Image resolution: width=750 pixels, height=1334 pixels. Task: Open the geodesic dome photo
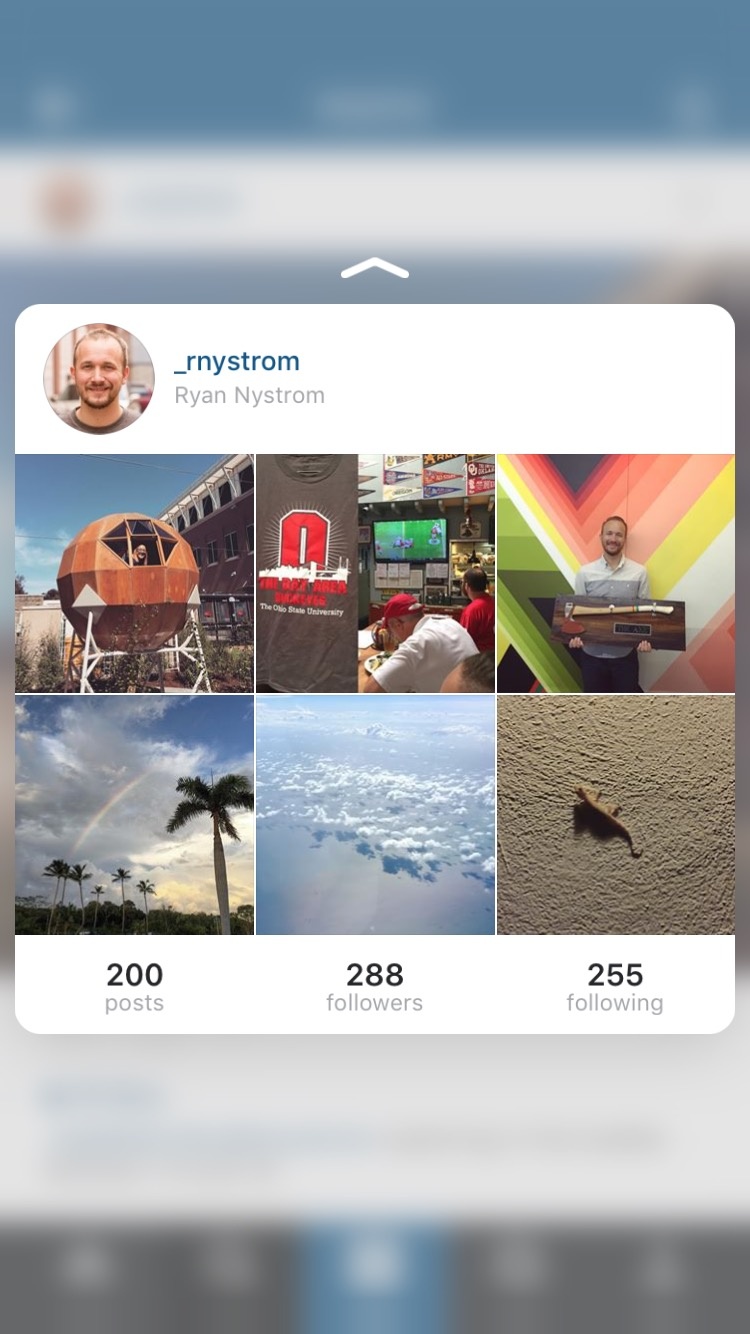click(135, 573)
